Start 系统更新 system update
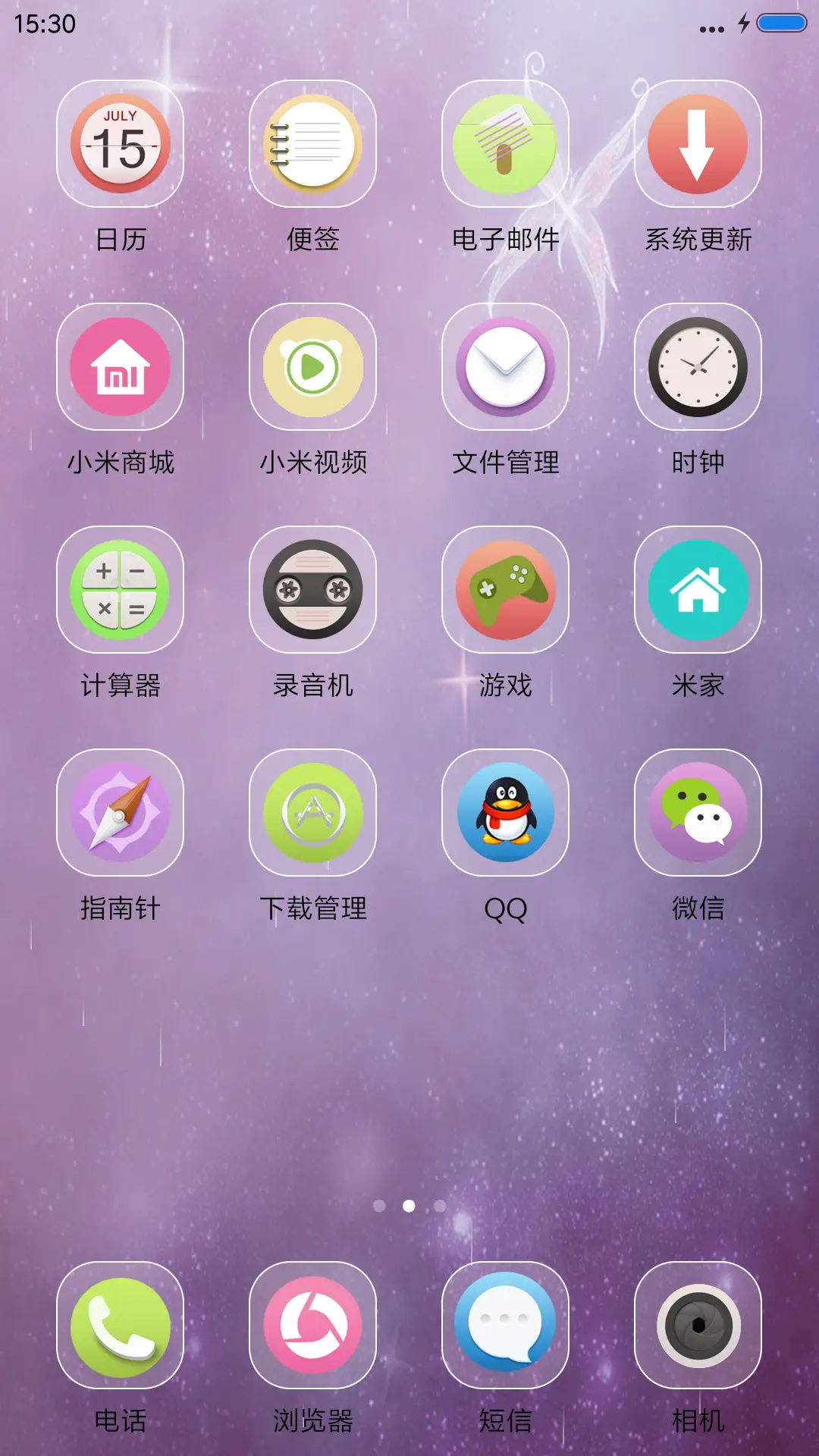This screenshot has width=819, height=1456. pos(698,146)
